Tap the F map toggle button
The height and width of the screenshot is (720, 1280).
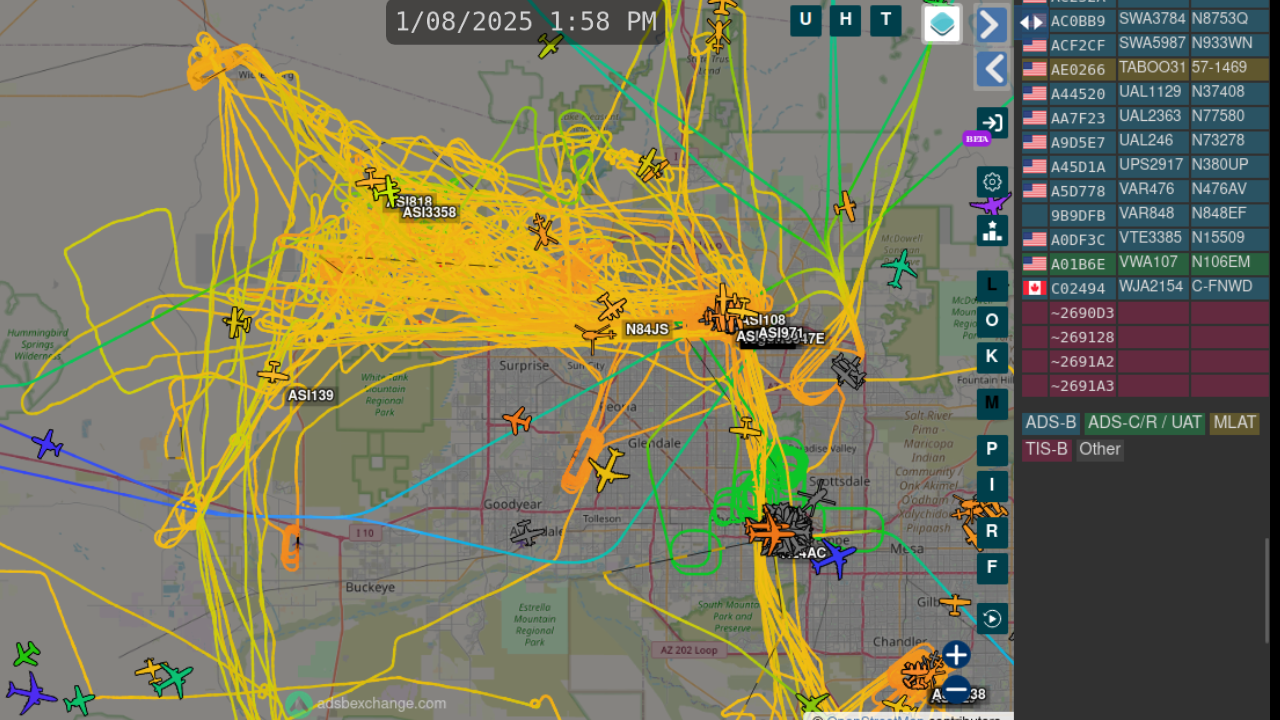click(x=992, y=568)
